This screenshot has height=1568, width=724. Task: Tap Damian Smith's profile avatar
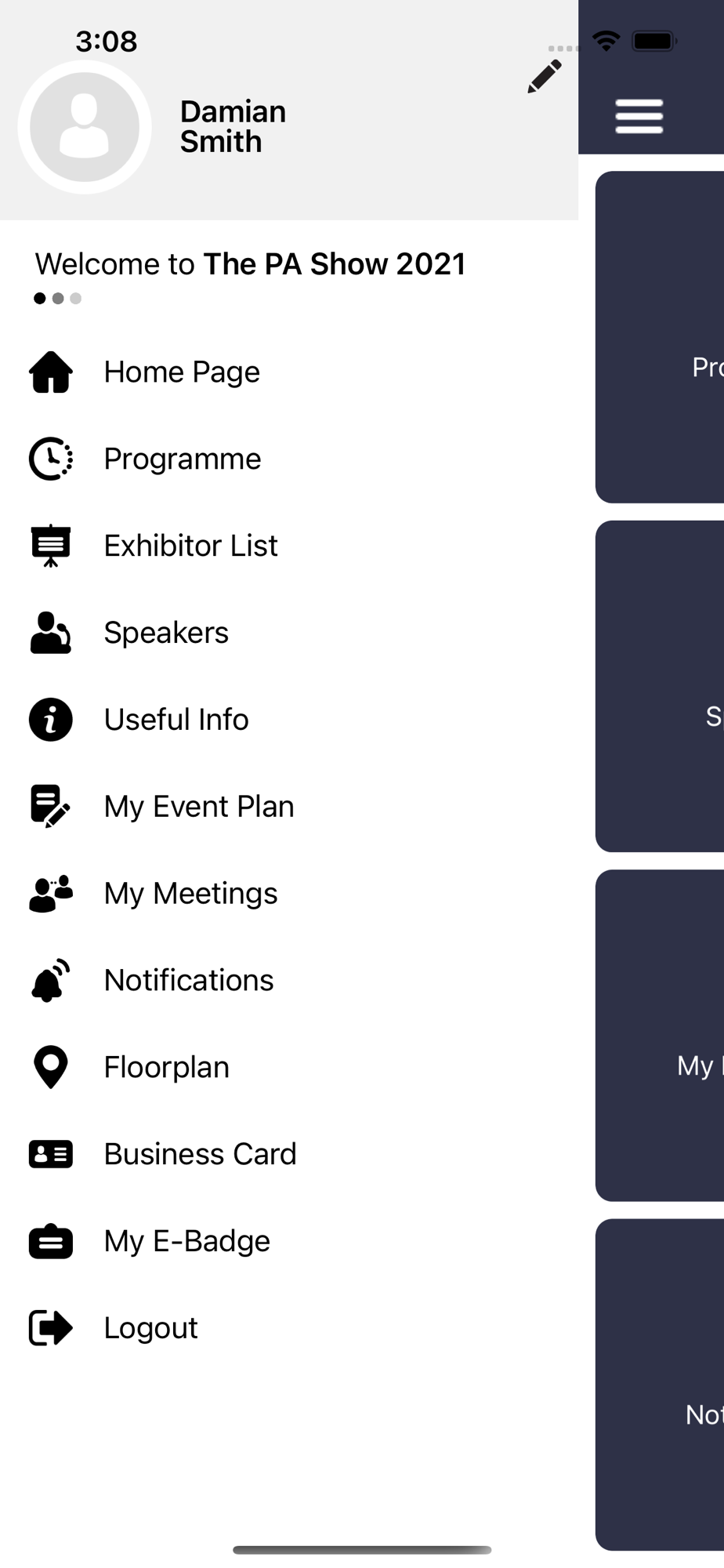(x=85, y=127)
